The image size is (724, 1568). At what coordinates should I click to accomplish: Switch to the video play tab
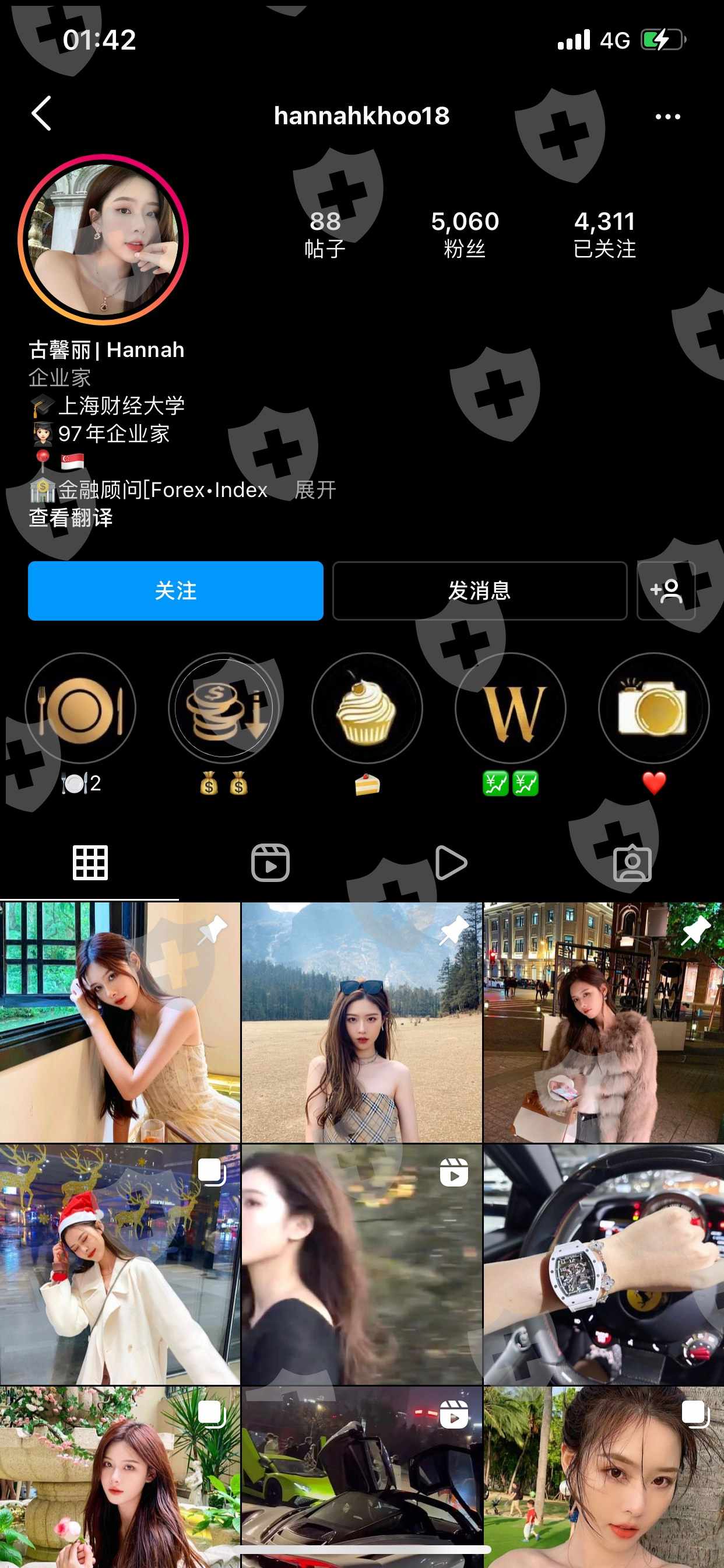tap(451, 863)
